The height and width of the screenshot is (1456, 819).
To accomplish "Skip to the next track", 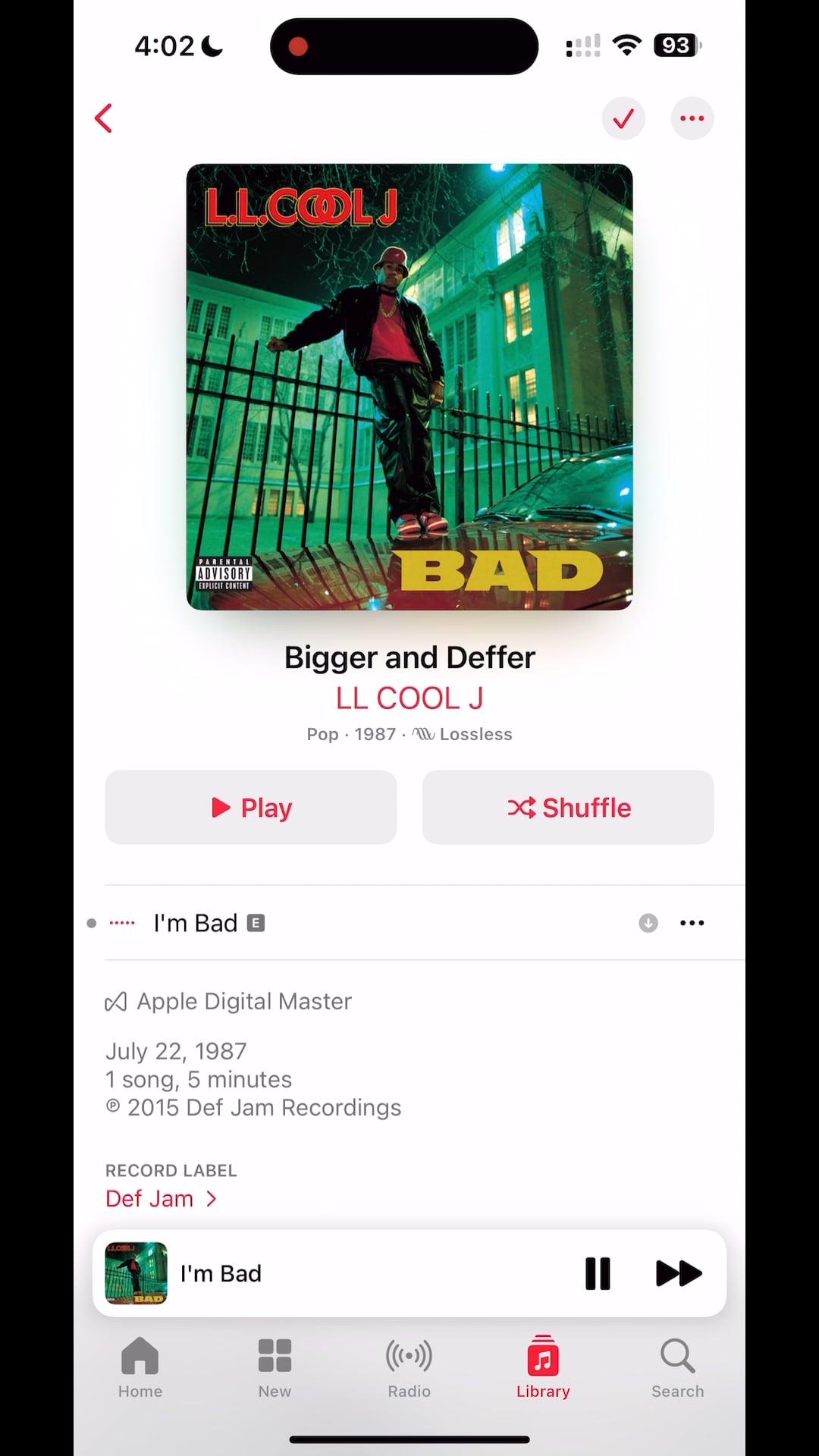I will point(678,1273).
